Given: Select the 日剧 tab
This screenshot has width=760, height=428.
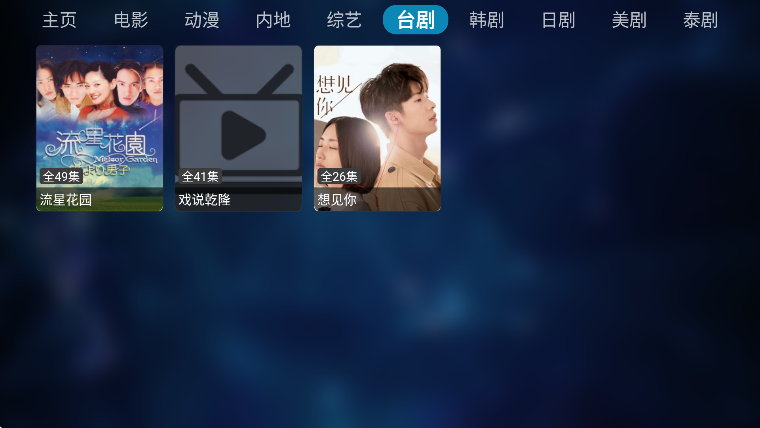Looking at the screenshot, I should pyautogui.click(x=558, y=20).
